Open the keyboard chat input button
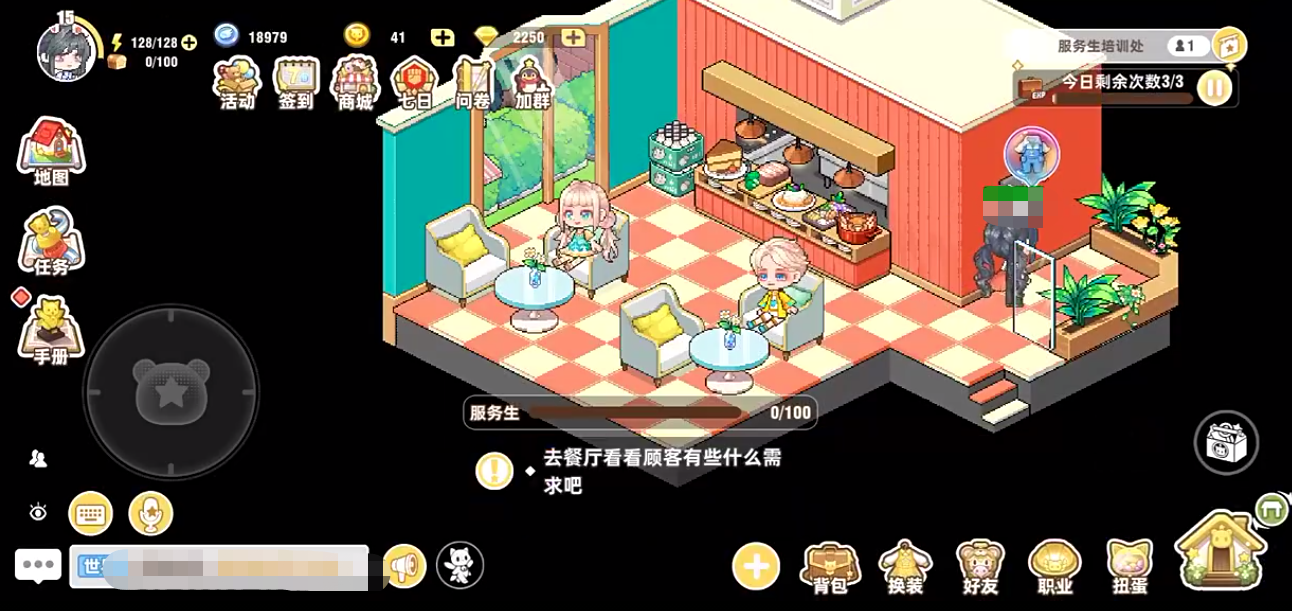Screen dimensions: 1292x611 point(90,514)
